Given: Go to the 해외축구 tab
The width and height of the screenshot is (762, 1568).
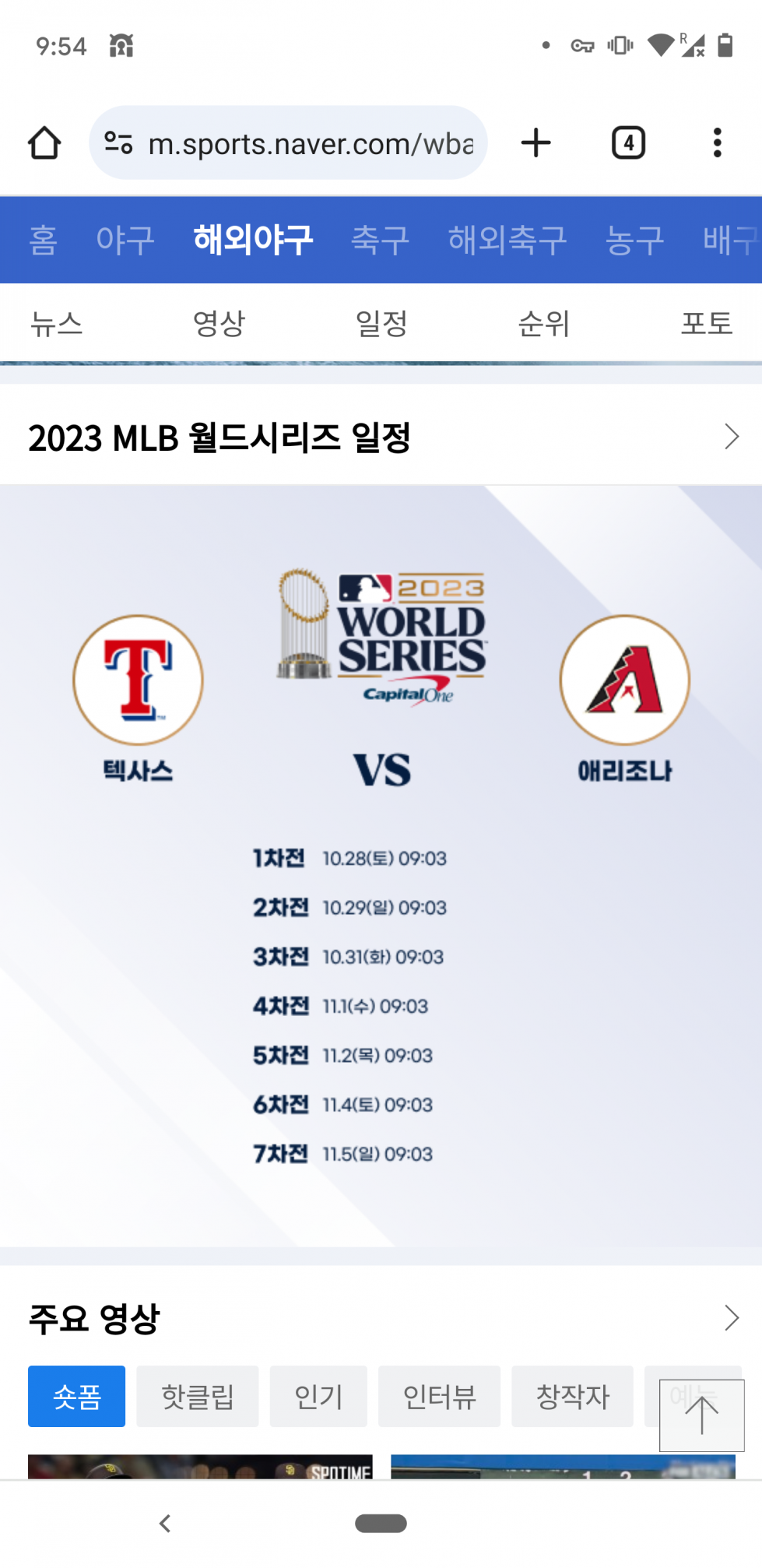Looking at the screenshot, I should 507,240.
